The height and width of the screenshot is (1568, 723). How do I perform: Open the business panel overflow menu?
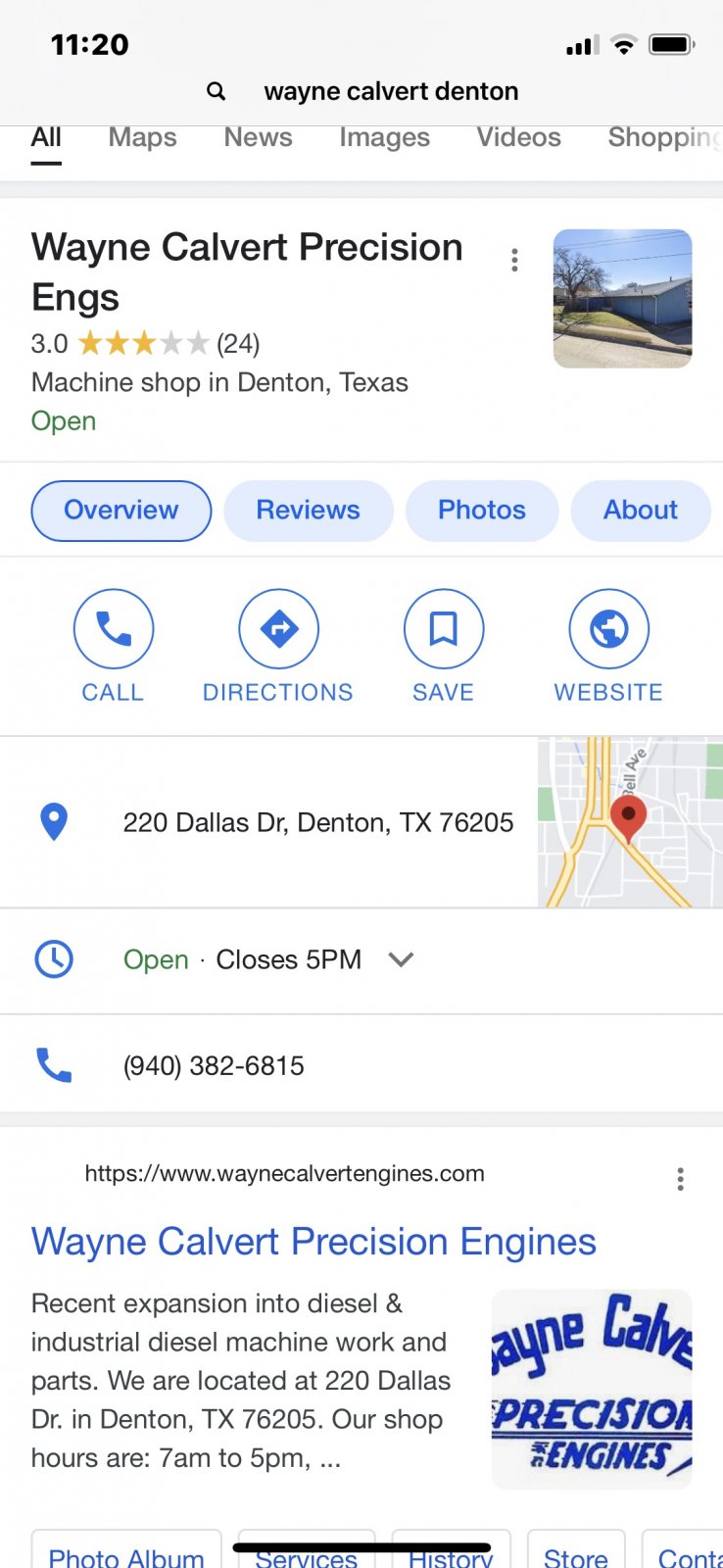tap(514, 260)
